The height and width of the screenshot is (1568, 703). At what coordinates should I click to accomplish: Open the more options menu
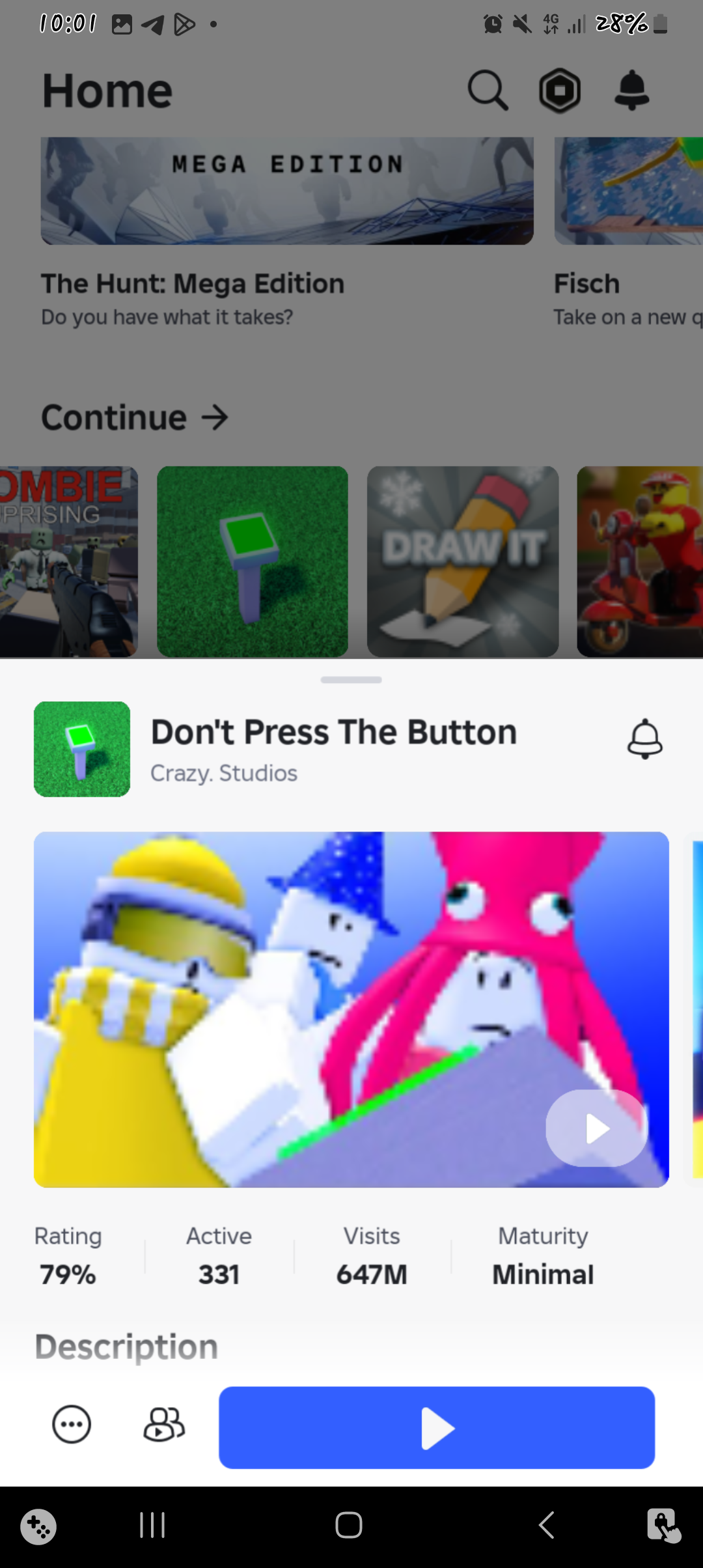tap(72, 1424)
